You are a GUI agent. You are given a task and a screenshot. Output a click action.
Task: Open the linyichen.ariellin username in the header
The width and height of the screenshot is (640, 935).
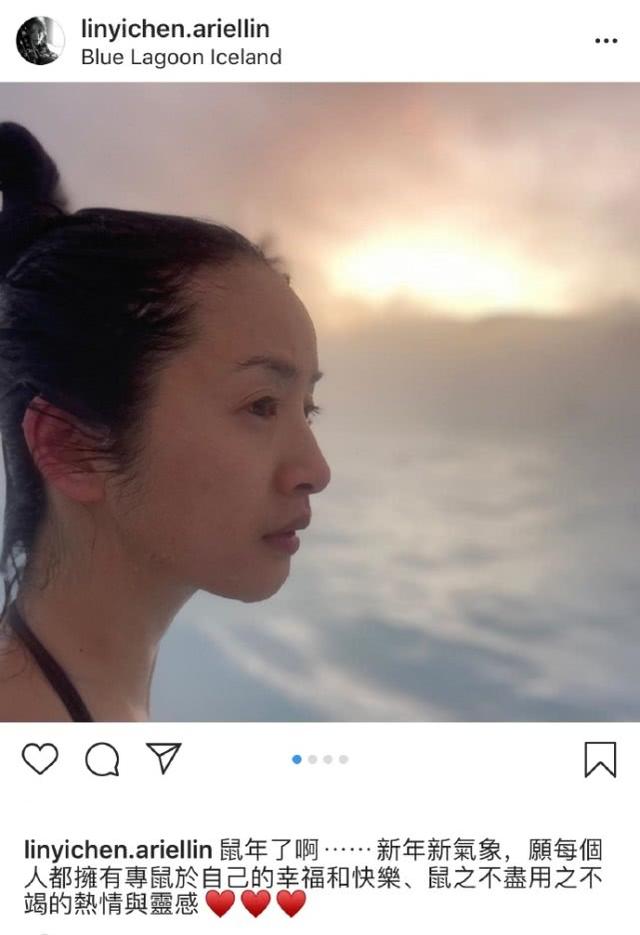click(x=175, y=29)
